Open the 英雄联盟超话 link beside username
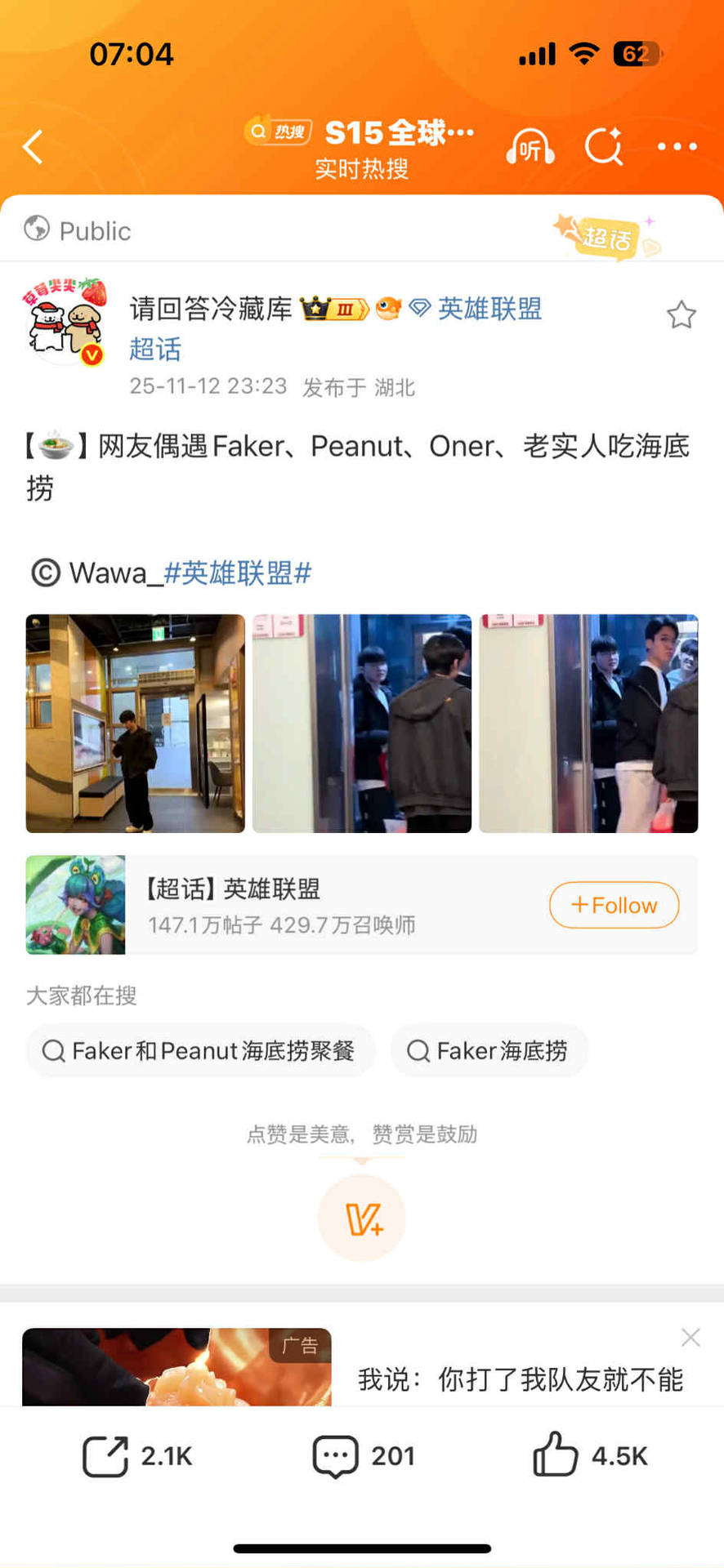Image resolution: width=724 pixels, height=1568 pixels. point(489,309)
